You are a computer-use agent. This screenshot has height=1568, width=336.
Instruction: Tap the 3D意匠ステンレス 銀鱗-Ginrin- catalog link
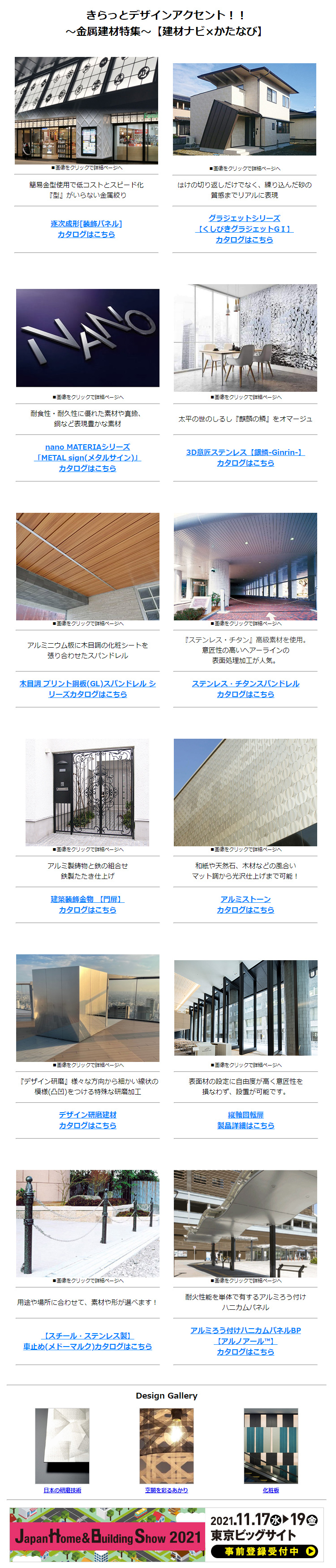pos(246,457)
